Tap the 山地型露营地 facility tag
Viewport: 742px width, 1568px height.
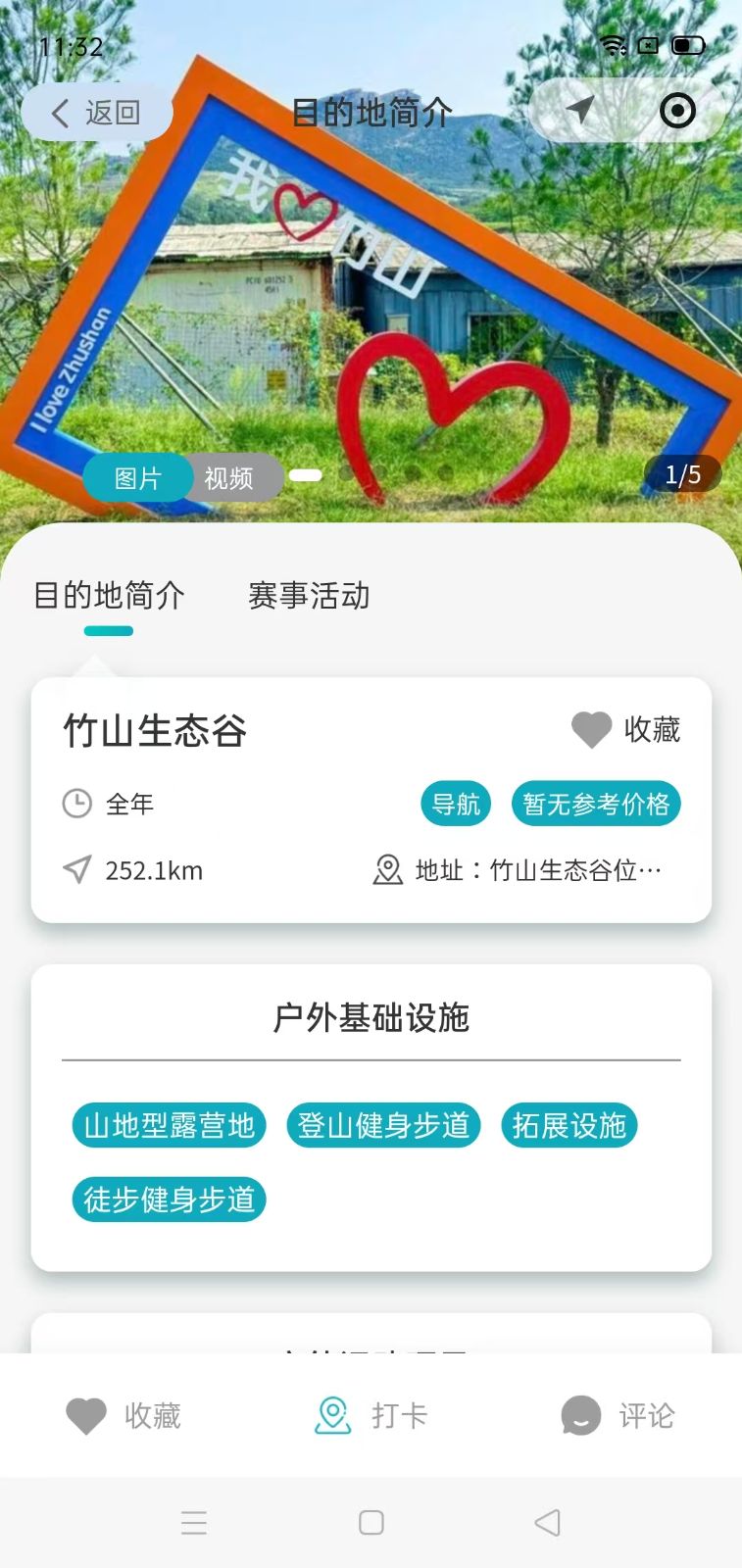[169, 1125]
